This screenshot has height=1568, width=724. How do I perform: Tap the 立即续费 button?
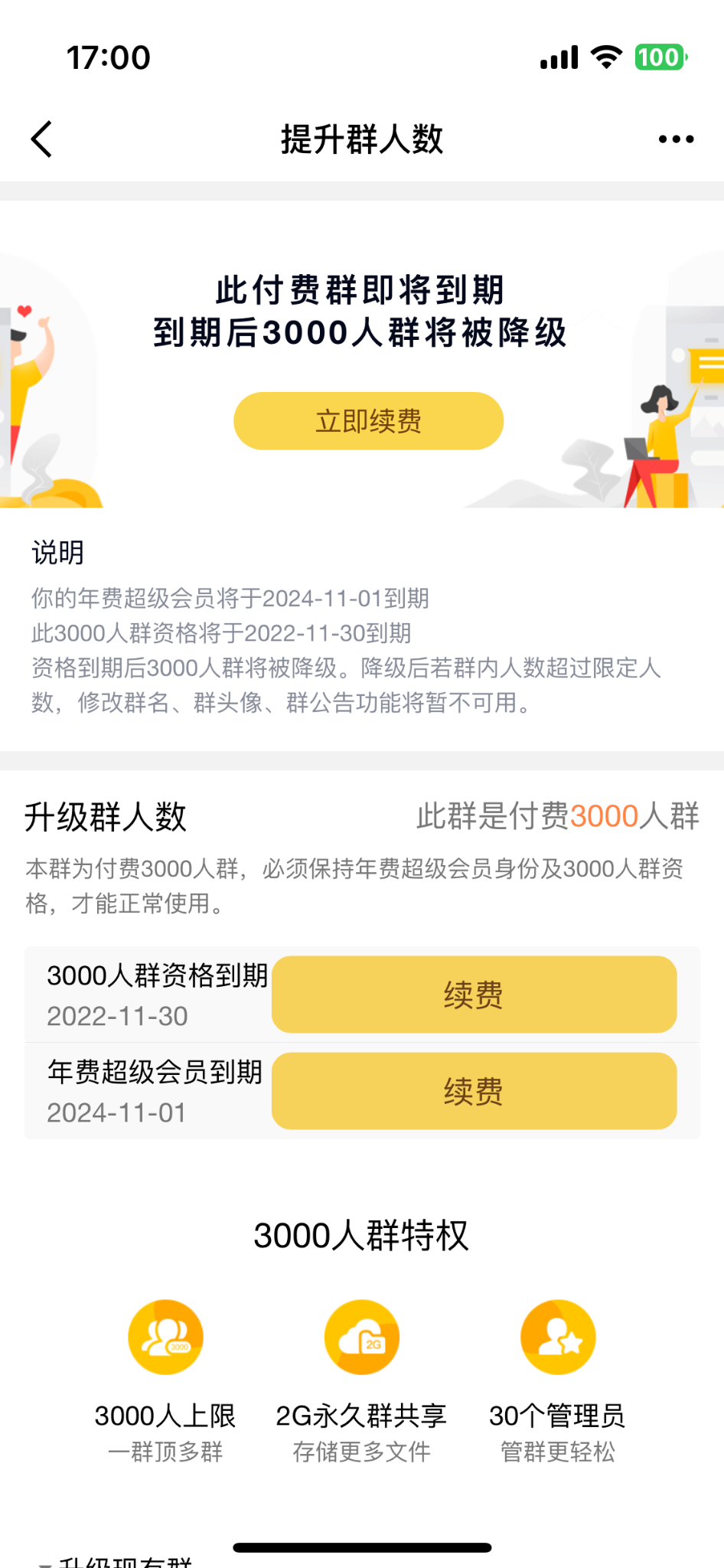coord(368,421)
